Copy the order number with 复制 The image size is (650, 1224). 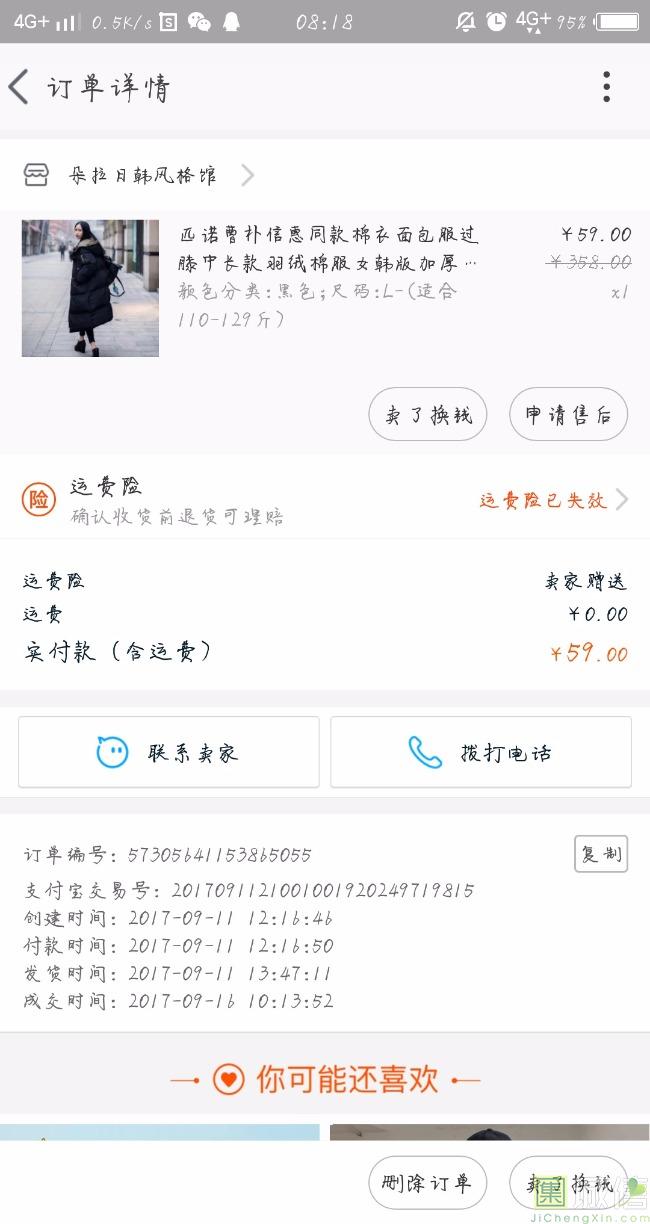[601, 854]
